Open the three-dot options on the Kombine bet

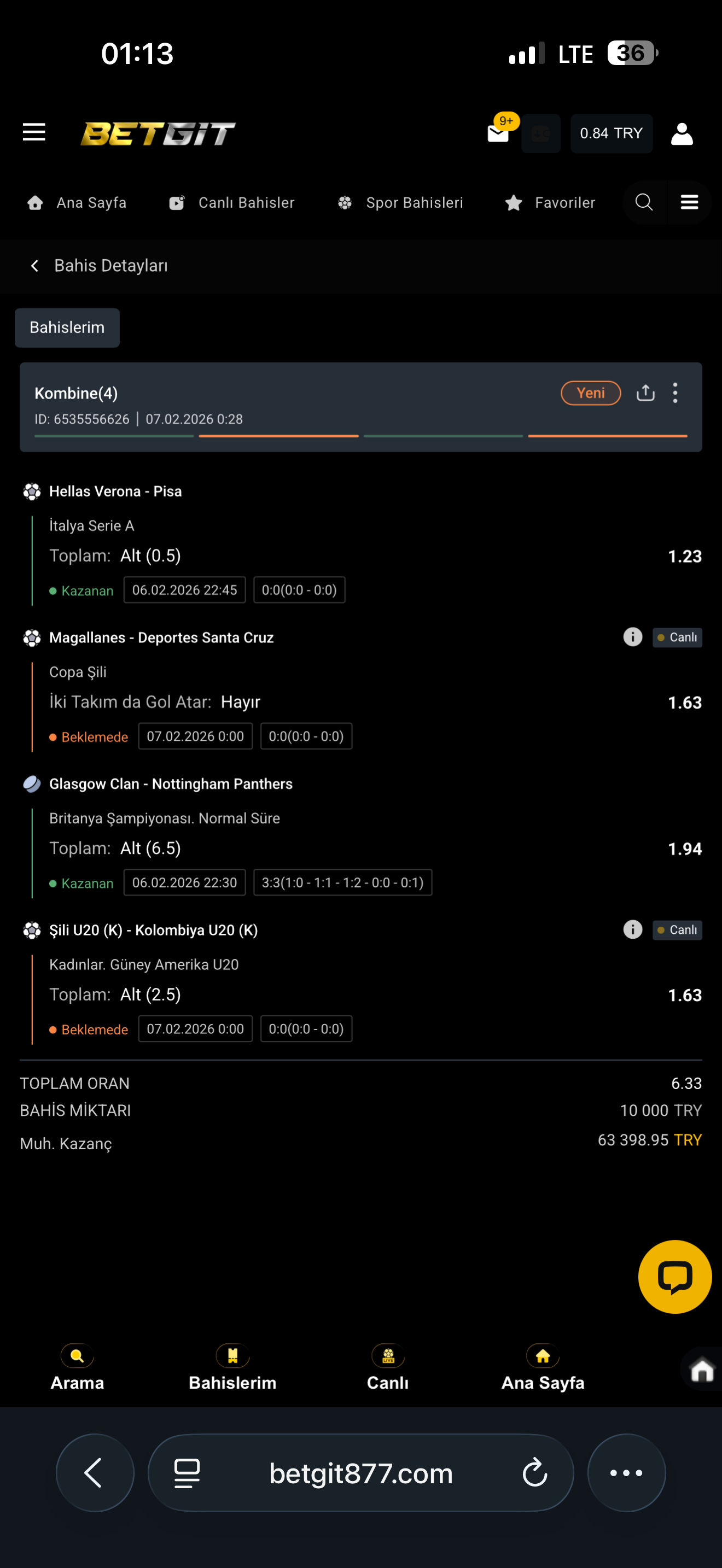coord(675,393)
